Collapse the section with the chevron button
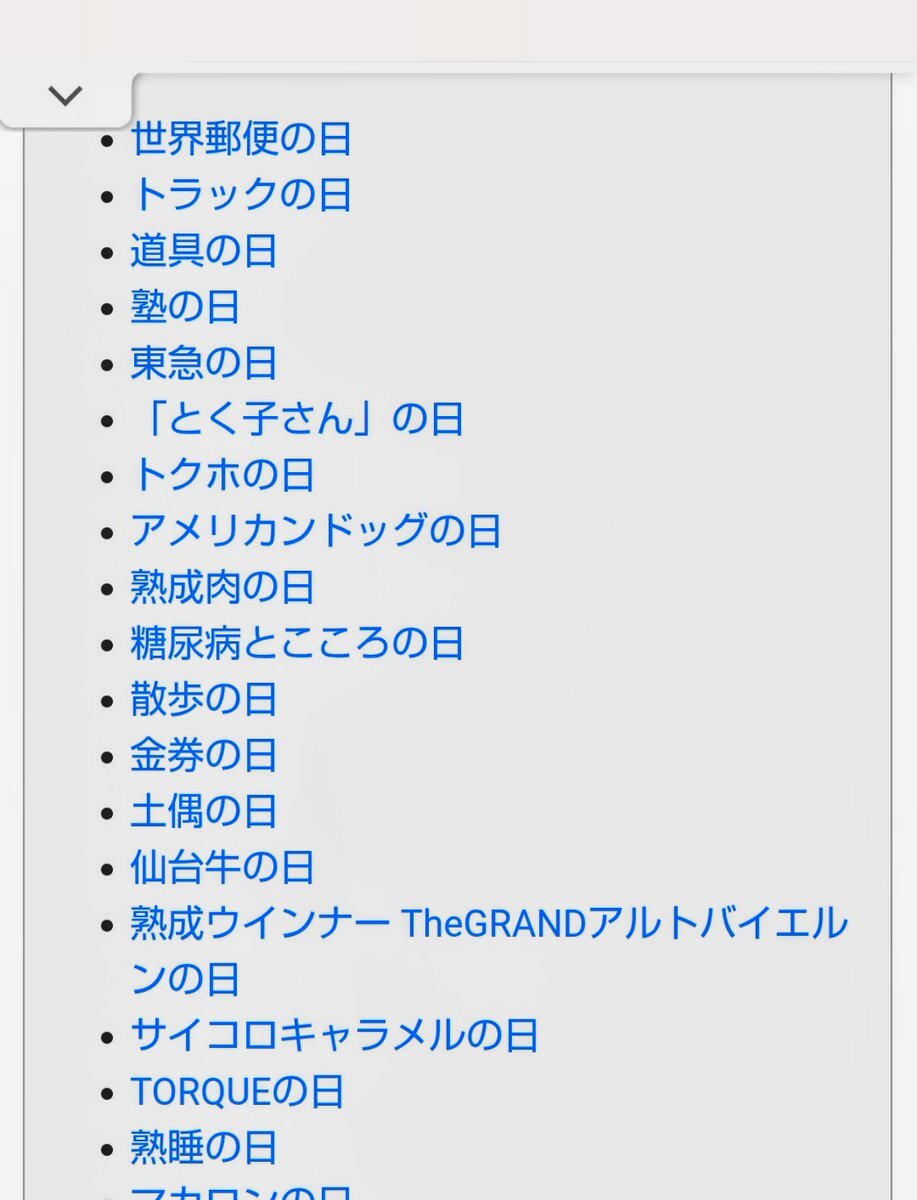 (x=65, y=96)
